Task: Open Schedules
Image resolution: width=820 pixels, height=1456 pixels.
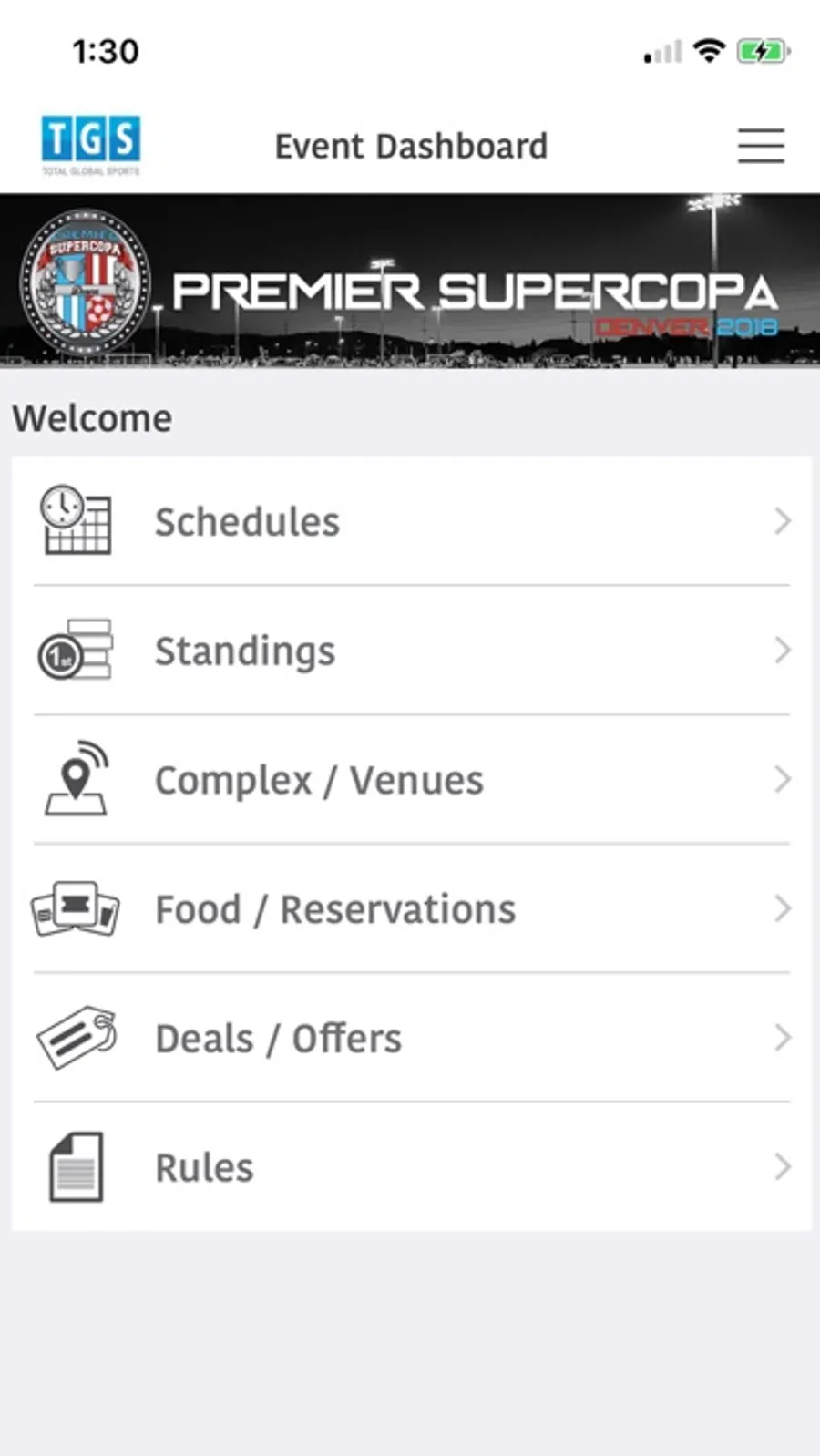Action: (411, 522)
